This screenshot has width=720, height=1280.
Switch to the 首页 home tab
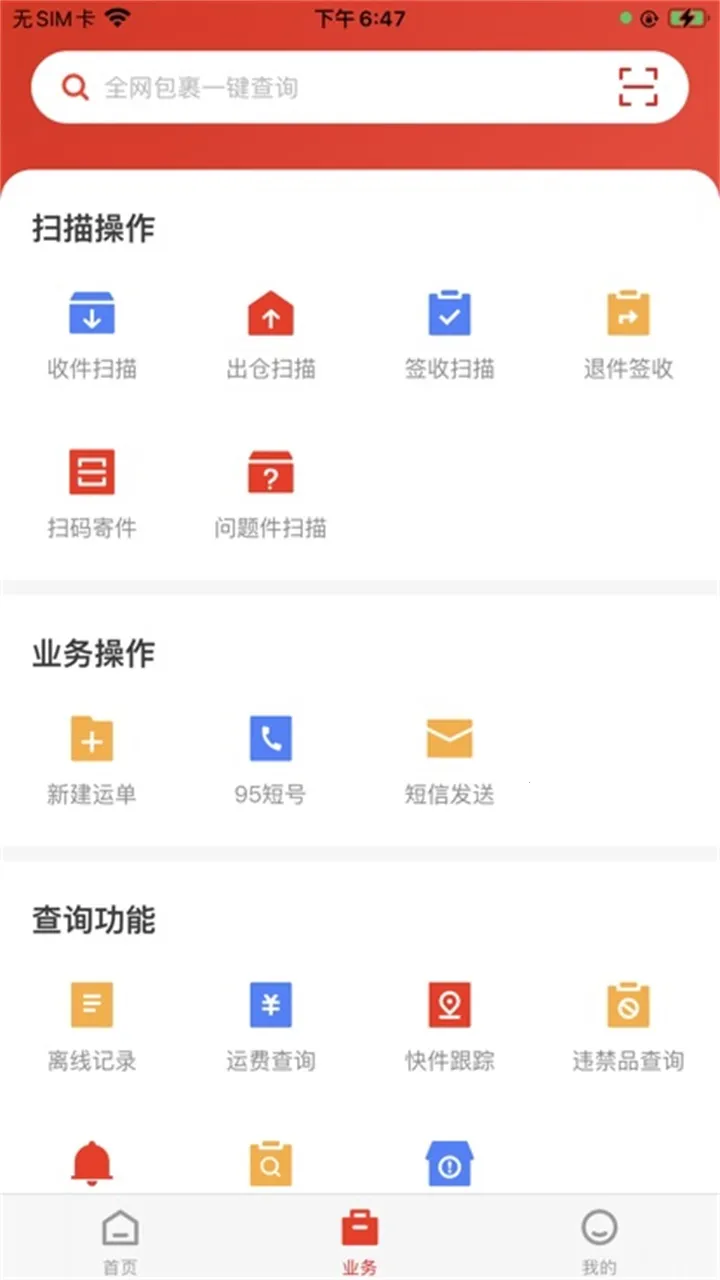pos(119,1237)
